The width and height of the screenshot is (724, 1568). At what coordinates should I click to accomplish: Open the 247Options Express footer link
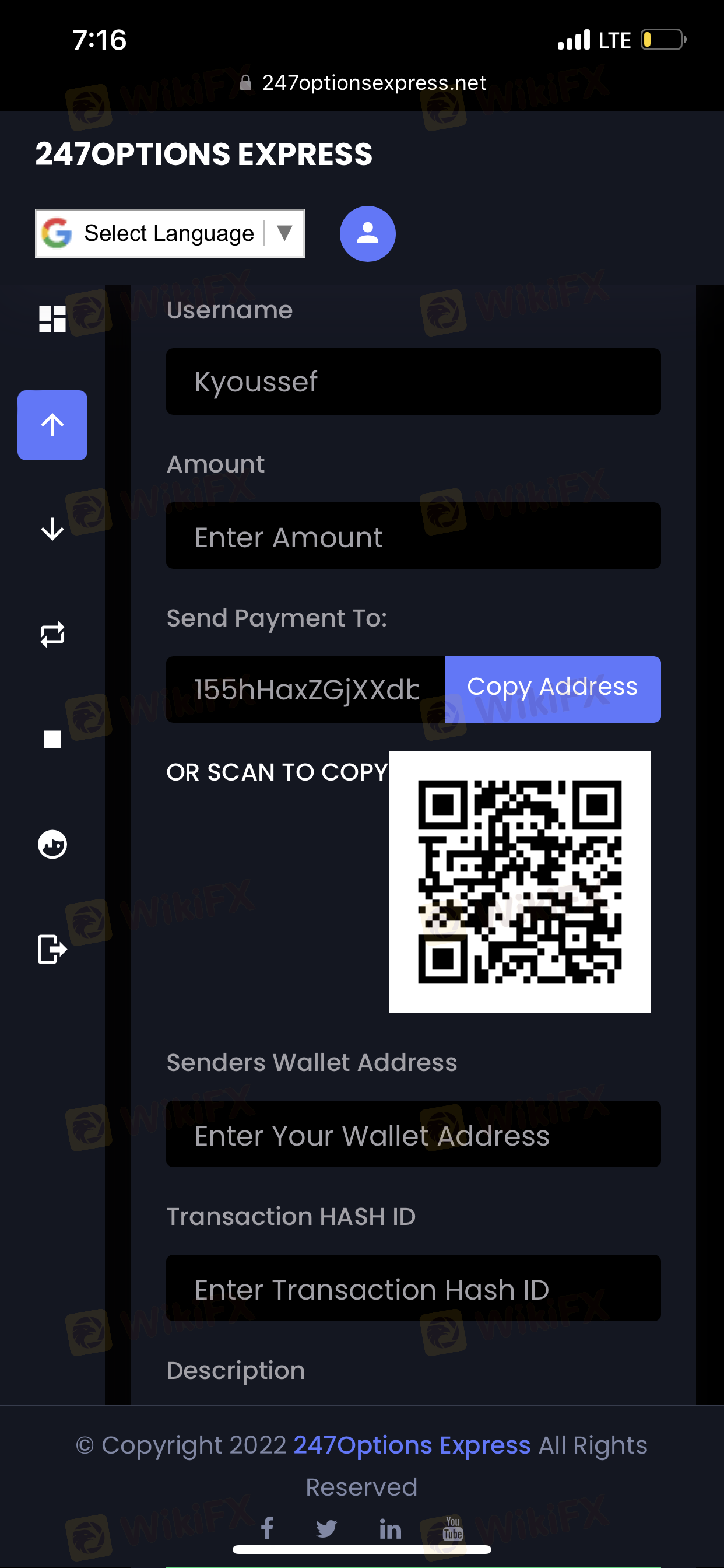(412, 1445)
